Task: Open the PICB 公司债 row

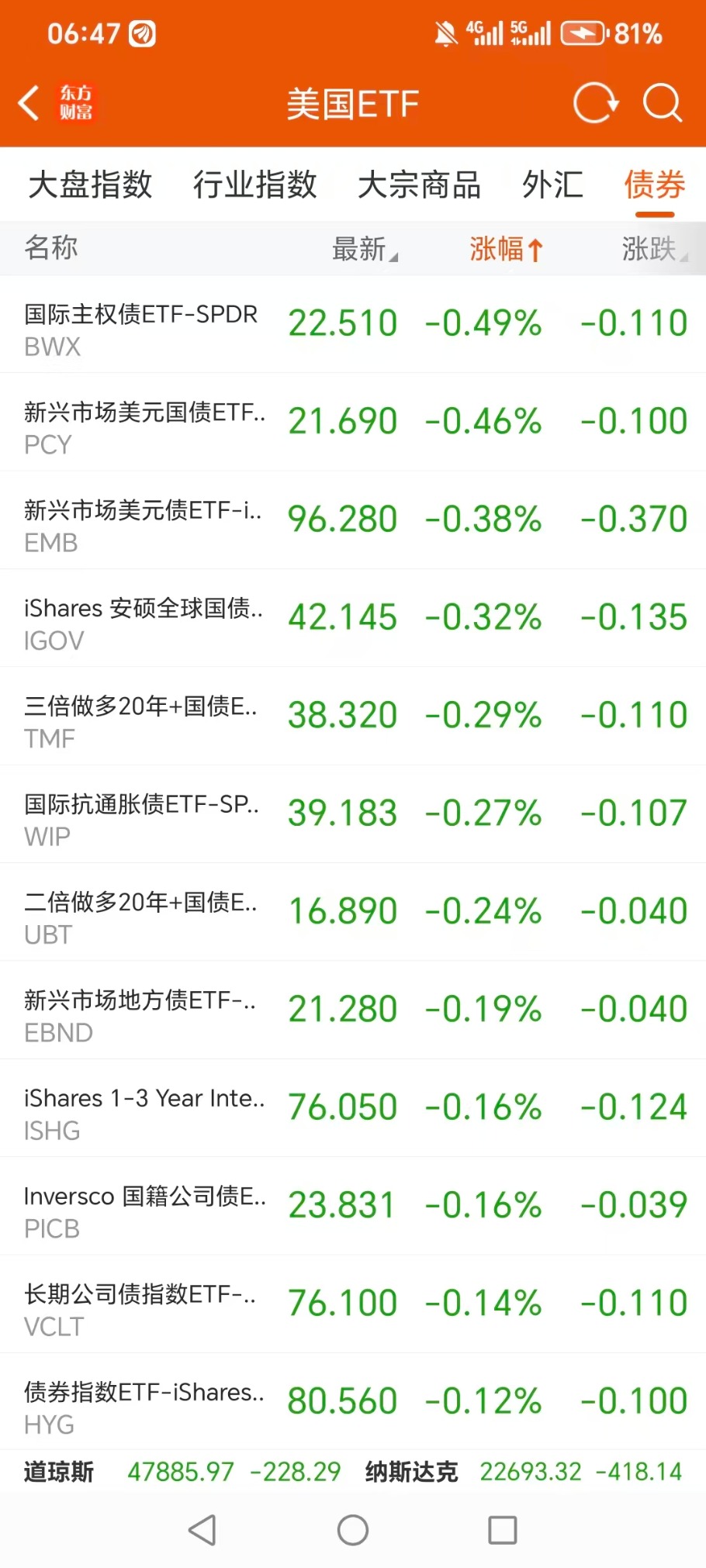Action: click(353, 1206)
